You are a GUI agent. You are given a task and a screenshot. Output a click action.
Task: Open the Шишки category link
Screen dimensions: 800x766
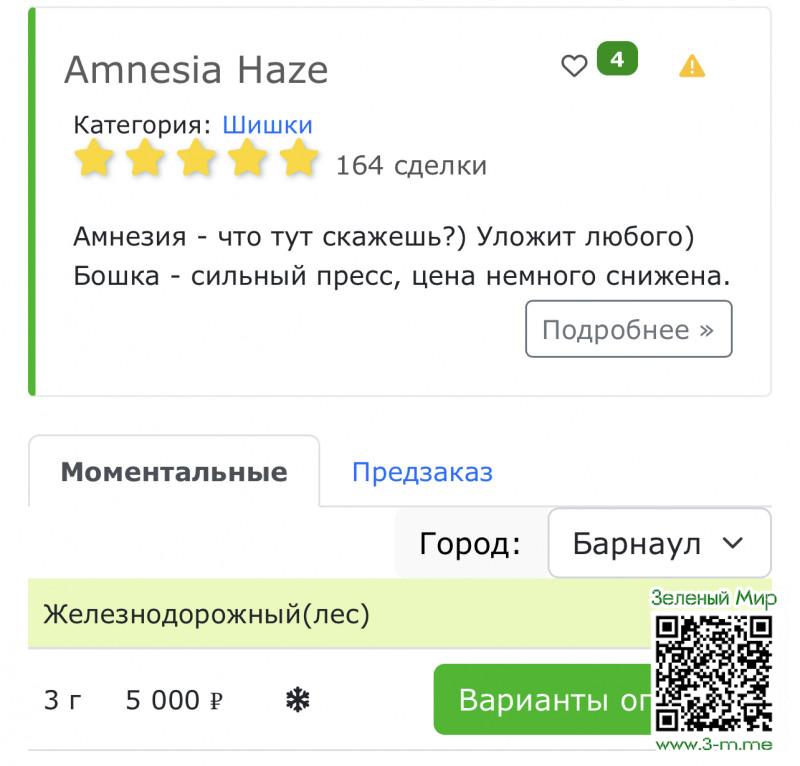click(x=267, y=125)
